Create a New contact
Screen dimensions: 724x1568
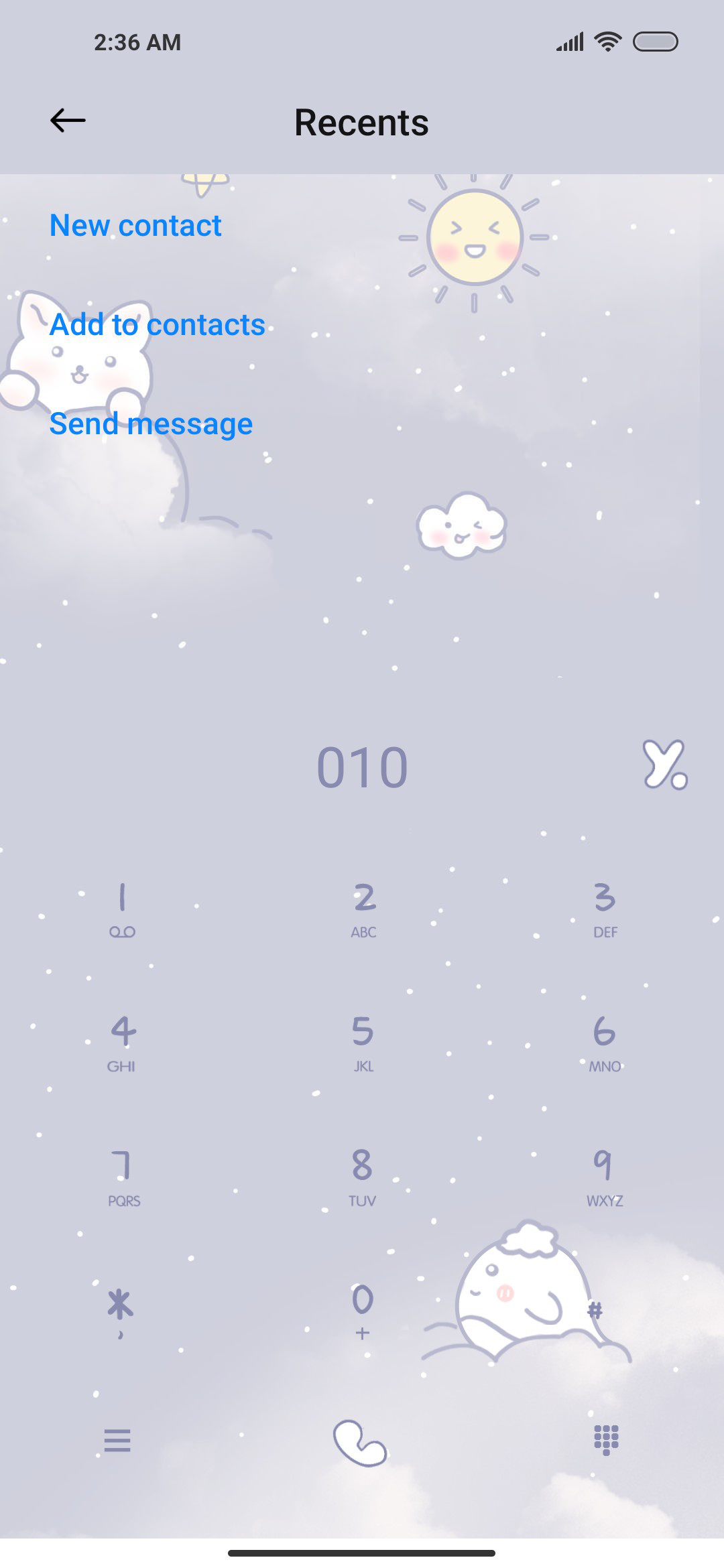click(135, 225)
